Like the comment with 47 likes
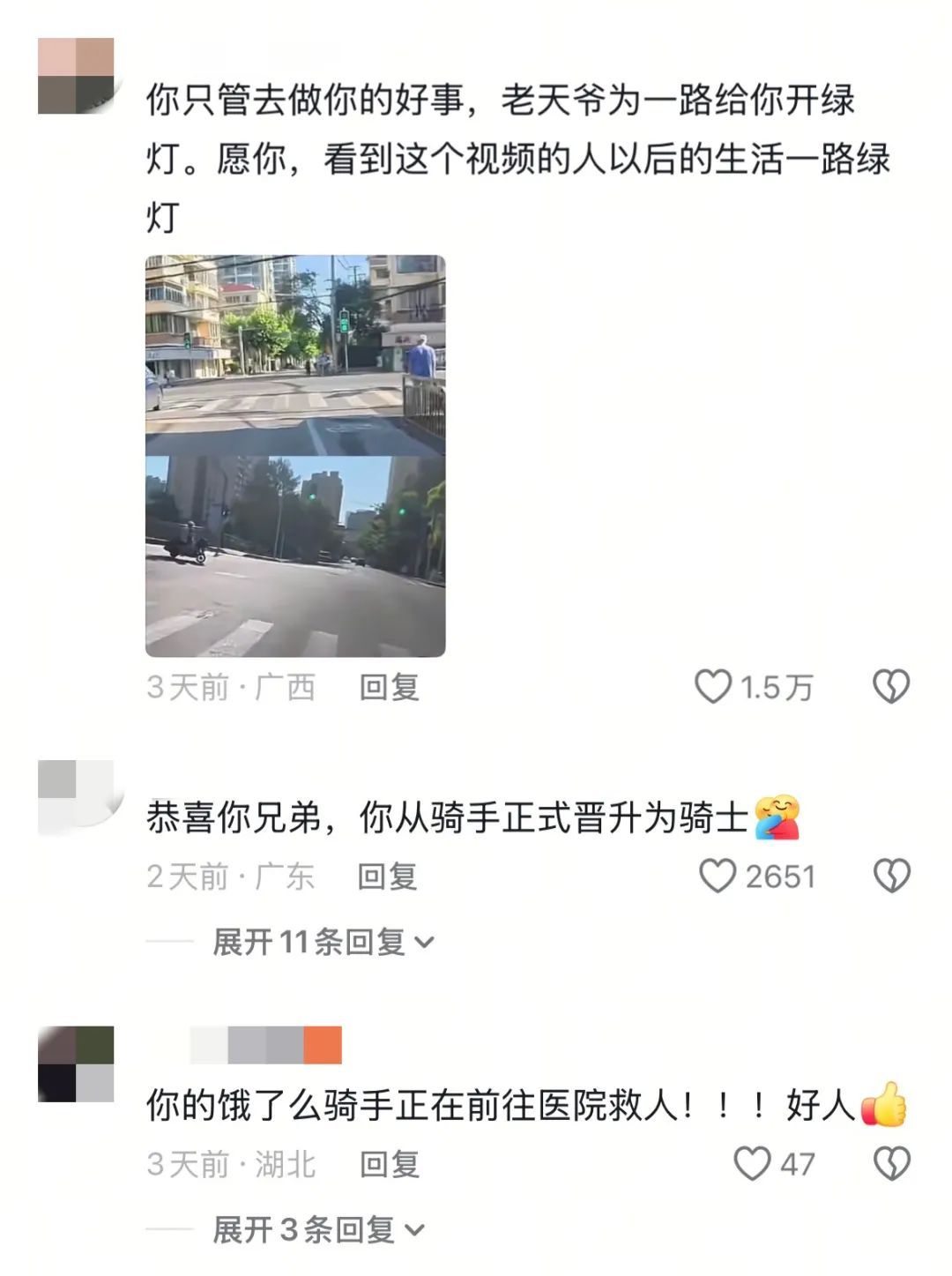952x1276 pixels. tap(752, 1164)
